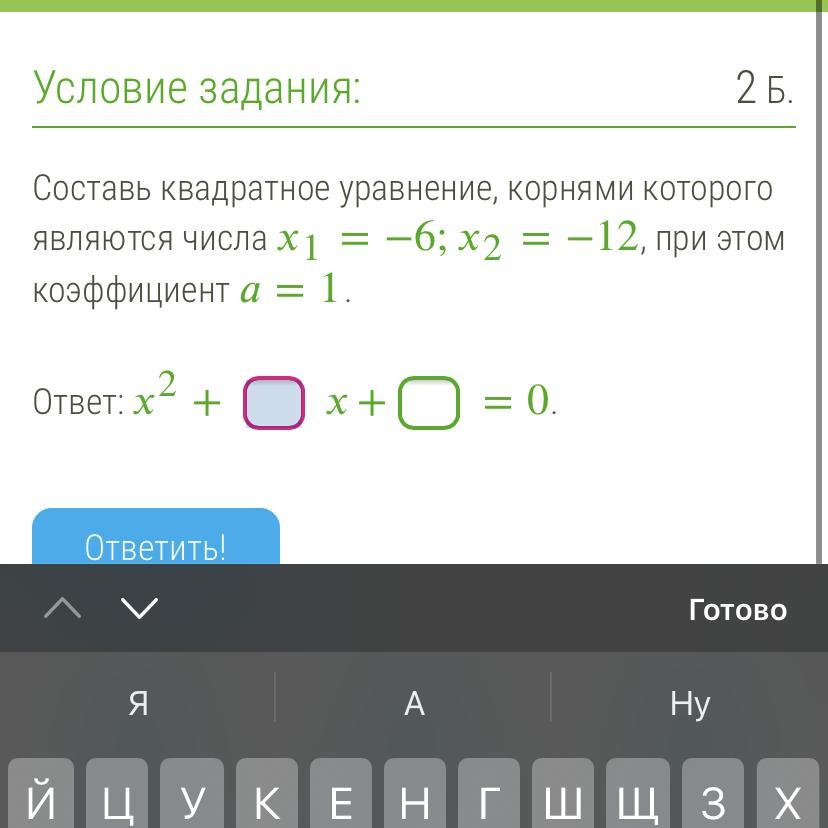This screenshot has height=828, width=828.
Task: Select the constant term input box
Action: coord(429,403)
